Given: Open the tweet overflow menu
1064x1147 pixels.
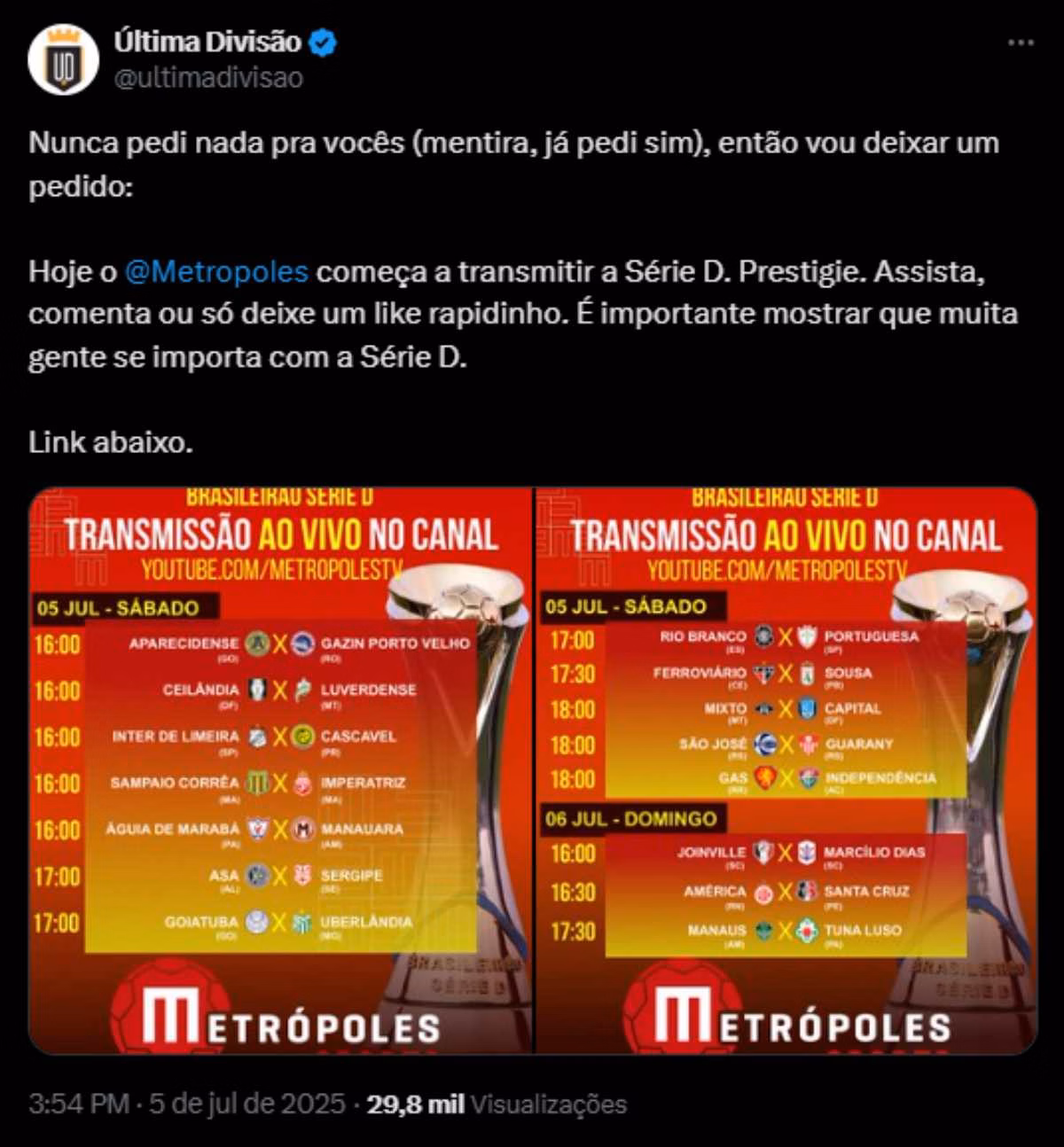Looking at the screenshot, I should [1021, 43].
